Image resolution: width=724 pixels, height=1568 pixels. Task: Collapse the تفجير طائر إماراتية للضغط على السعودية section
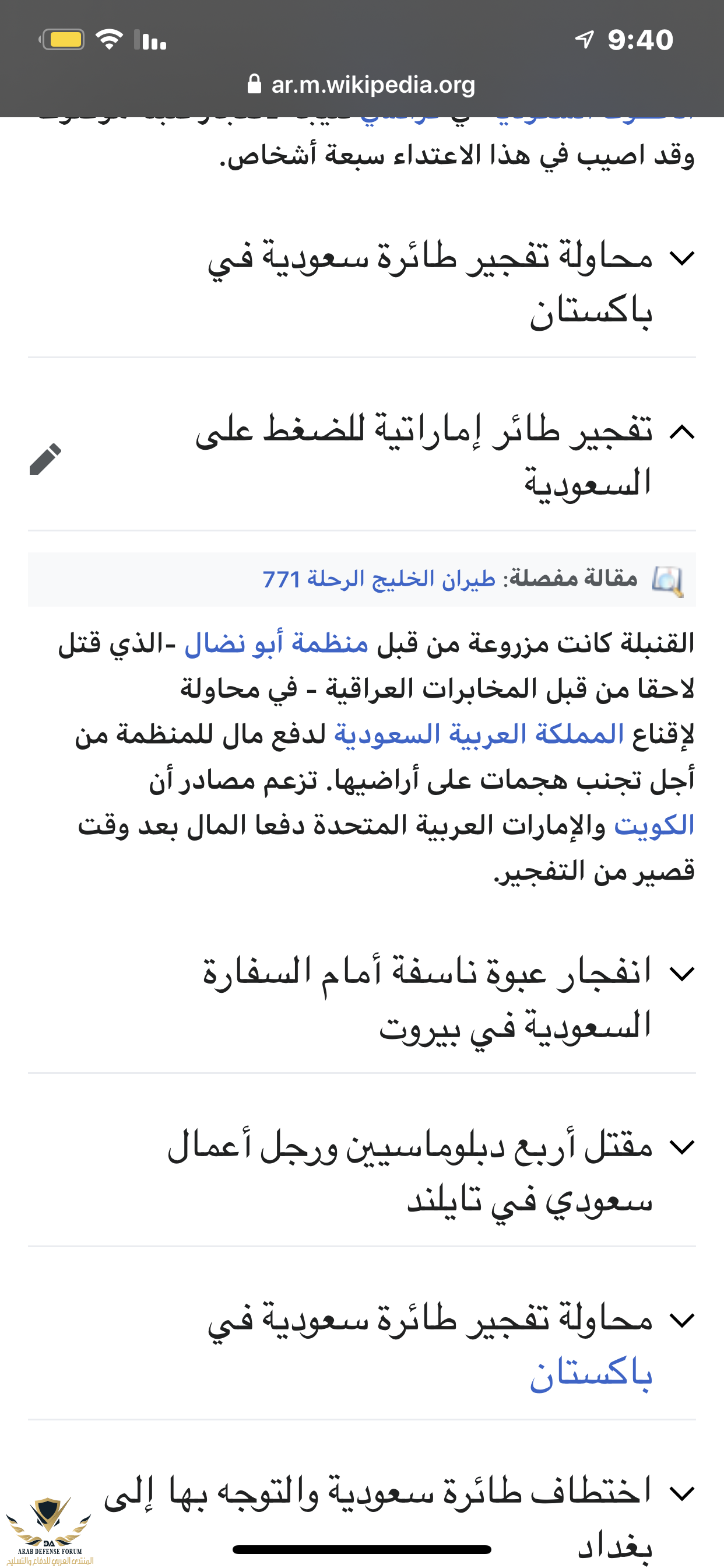point(681,432)
